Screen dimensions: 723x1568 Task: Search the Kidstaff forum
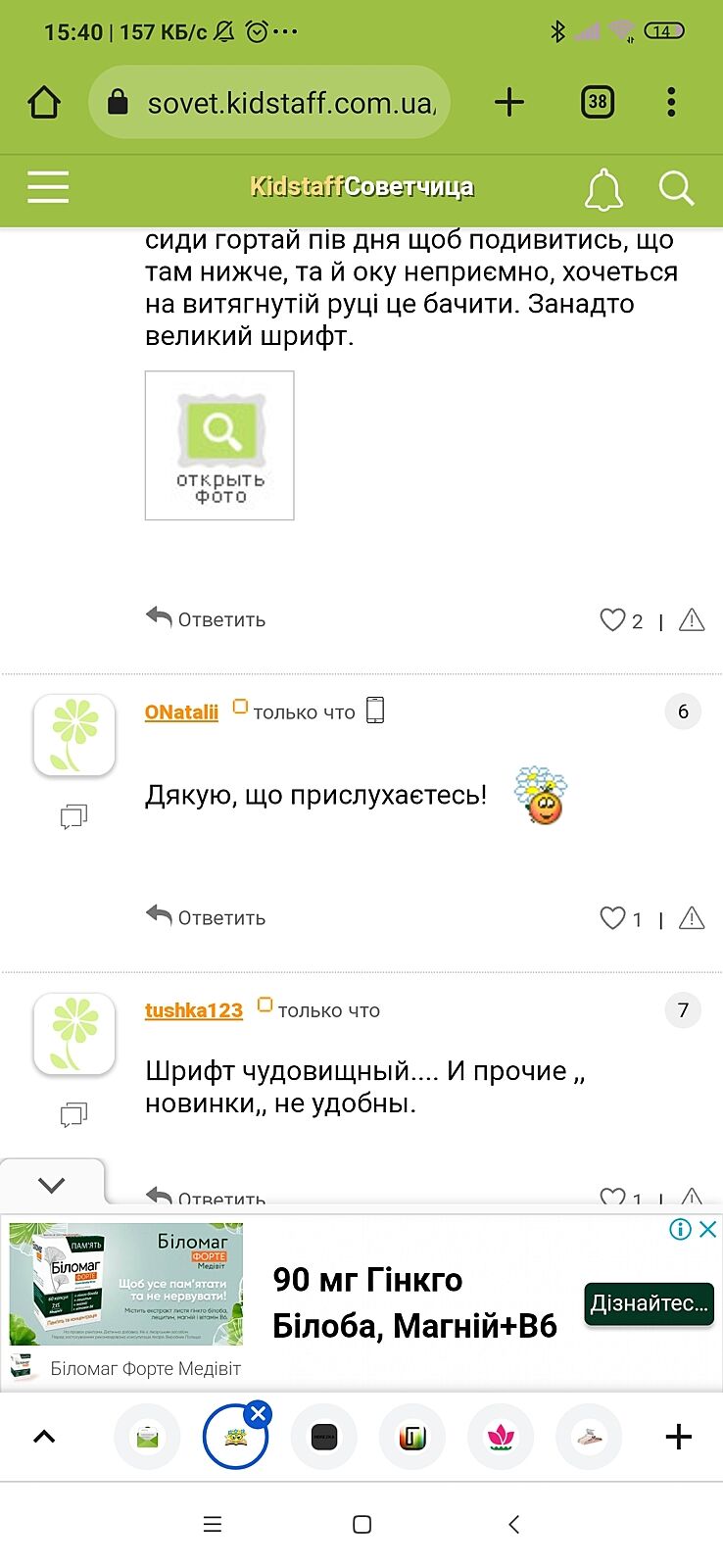pyautogui.click(x=676, y=187)
